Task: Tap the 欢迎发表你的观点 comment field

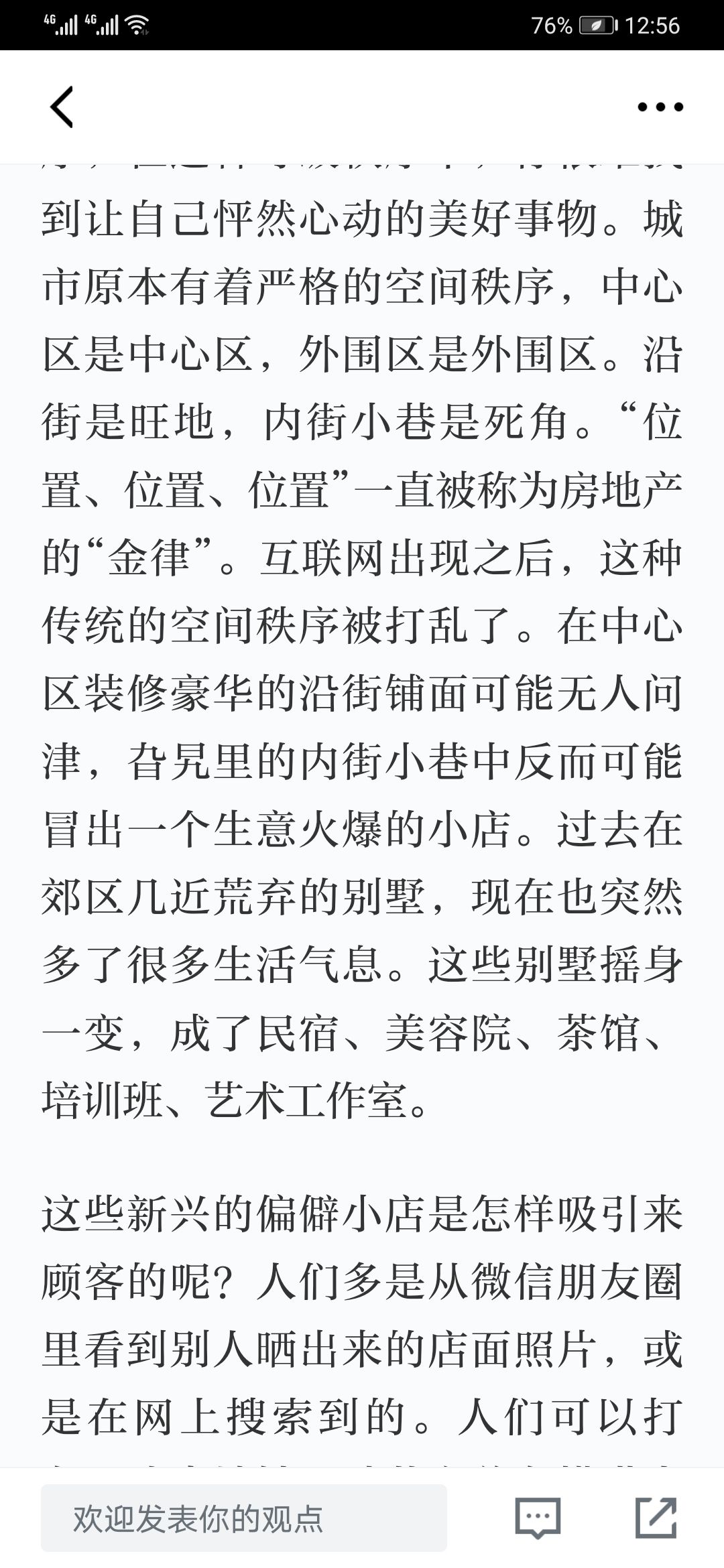Action: click(244, 1518)
